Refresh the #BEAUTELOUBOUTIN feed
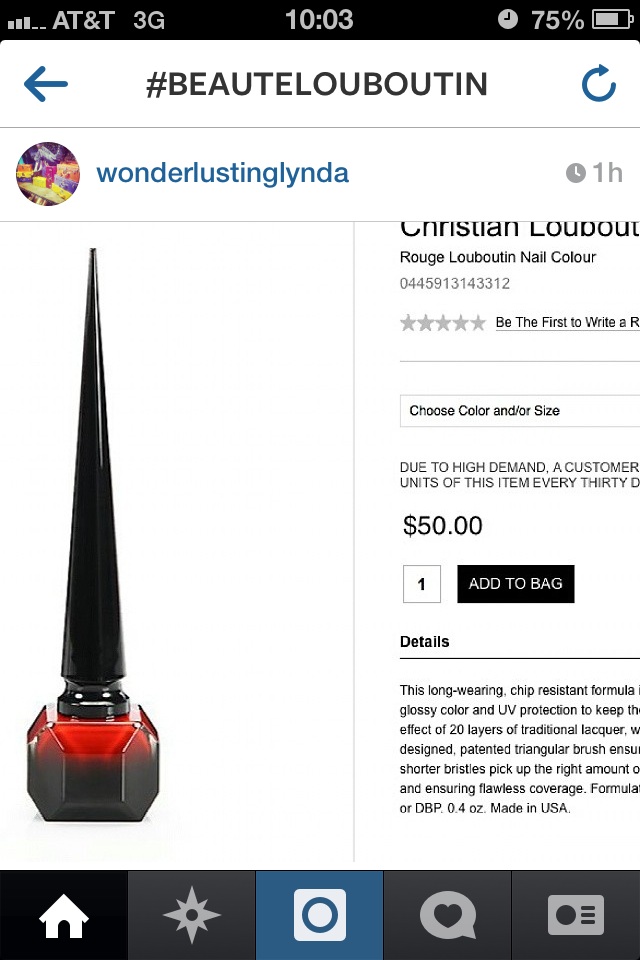This screenshot has width=640, height=960. [598, 85]
